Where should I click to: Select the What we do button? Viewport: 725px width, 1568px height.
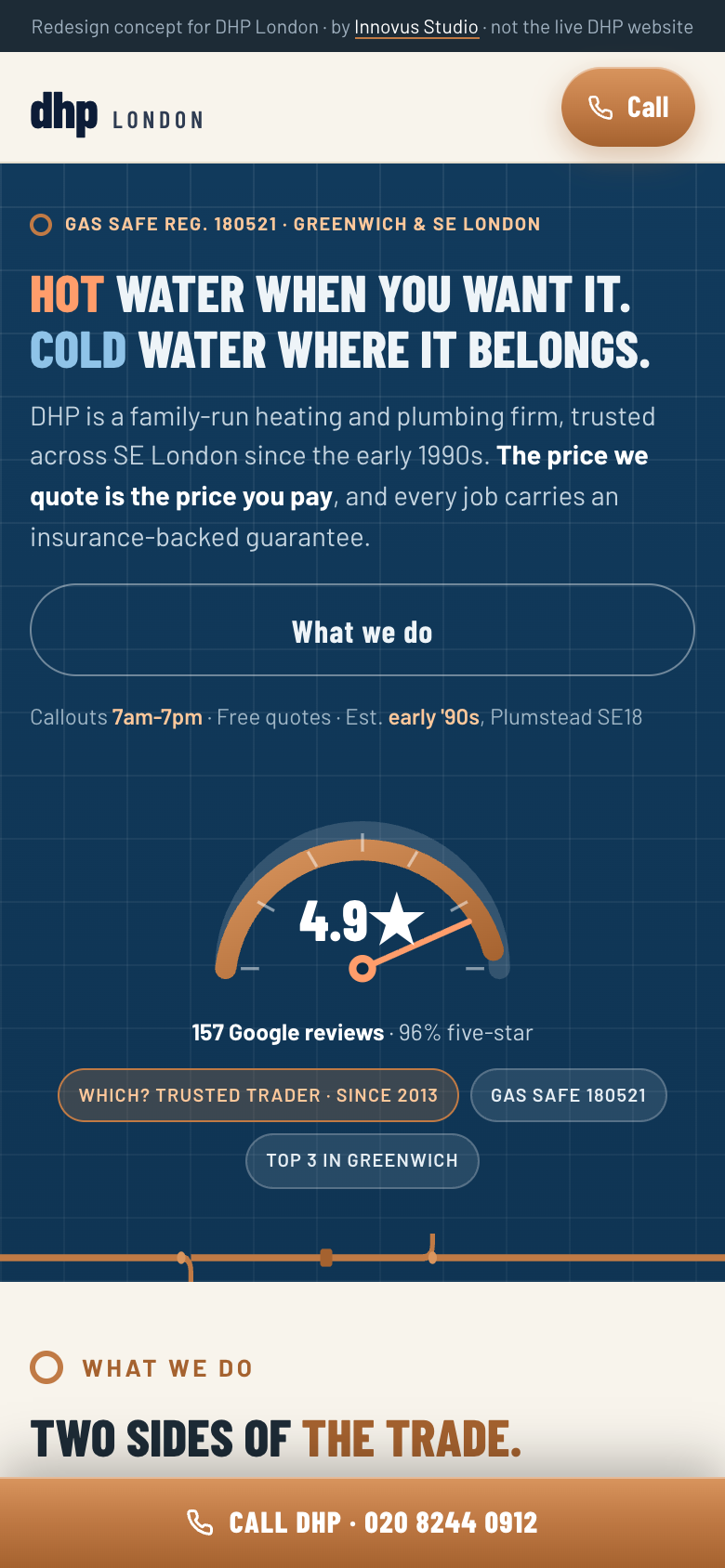click(x=362, y=630)
